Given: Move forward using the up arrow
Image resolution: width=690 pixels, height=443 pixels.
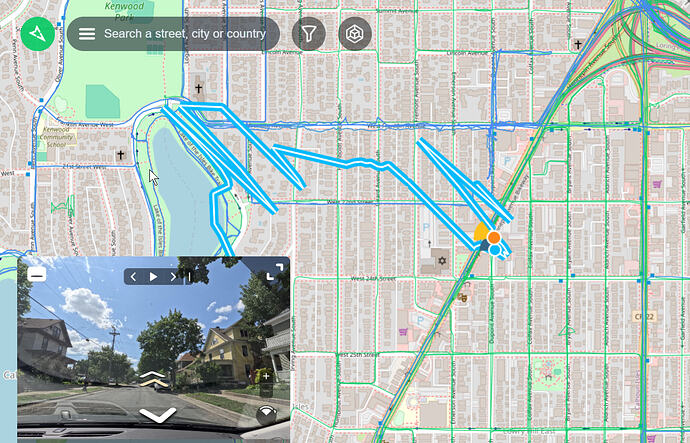Looking at the screenshot, I should point(152,377).
